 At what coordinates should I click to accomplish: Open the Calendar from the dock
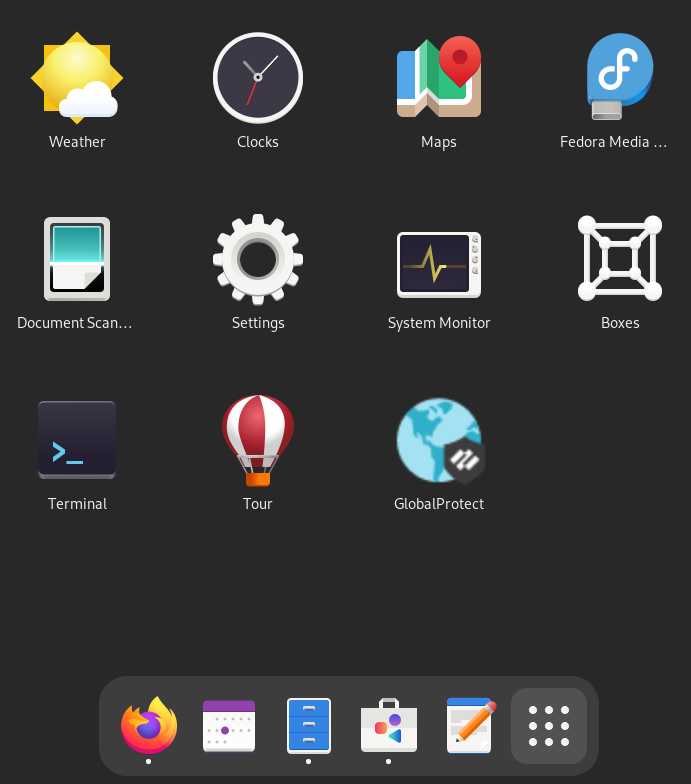229,725
